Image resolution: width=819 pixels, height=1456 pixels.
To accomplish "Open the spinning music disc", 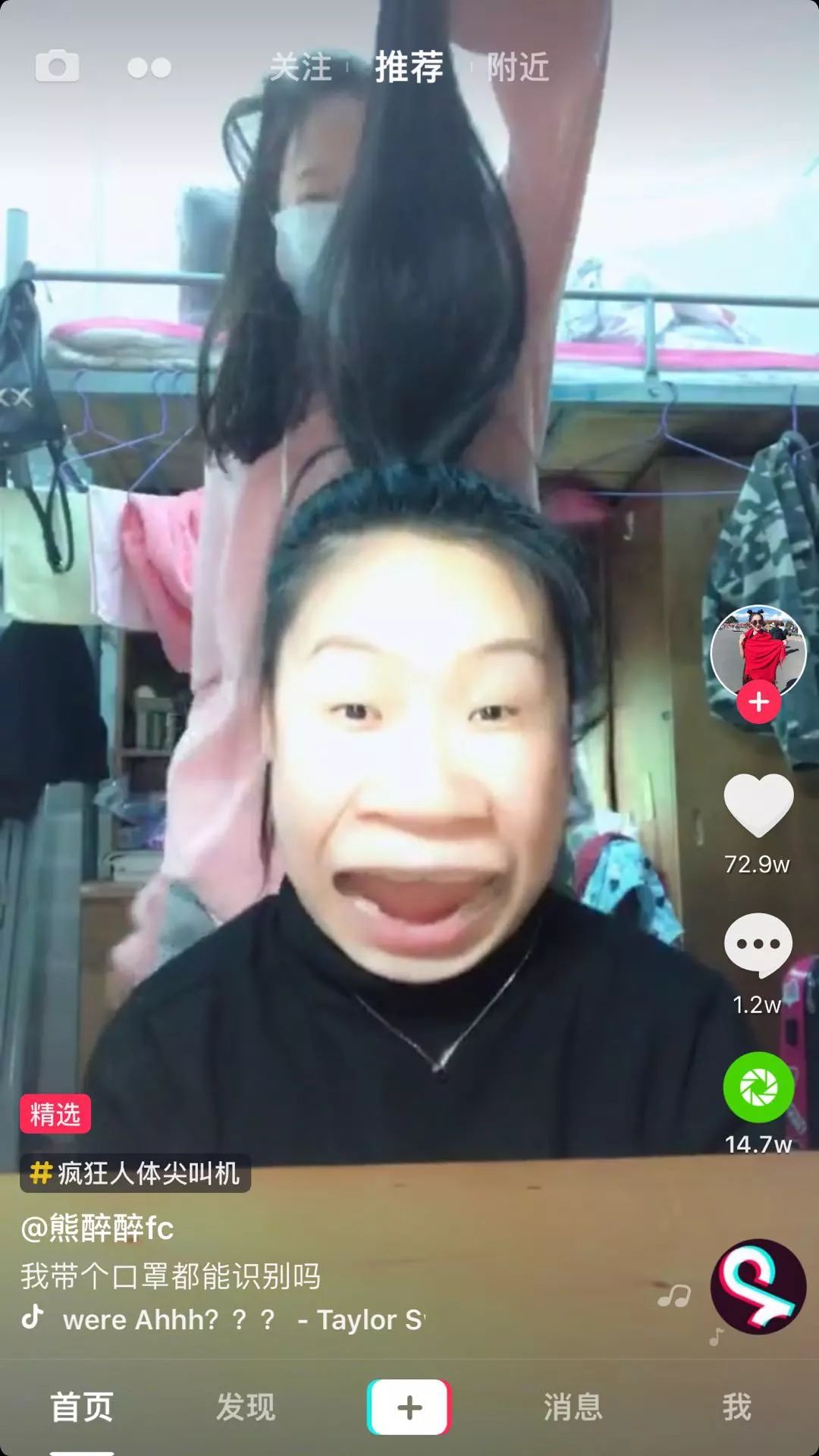I will pos(758,1286).
